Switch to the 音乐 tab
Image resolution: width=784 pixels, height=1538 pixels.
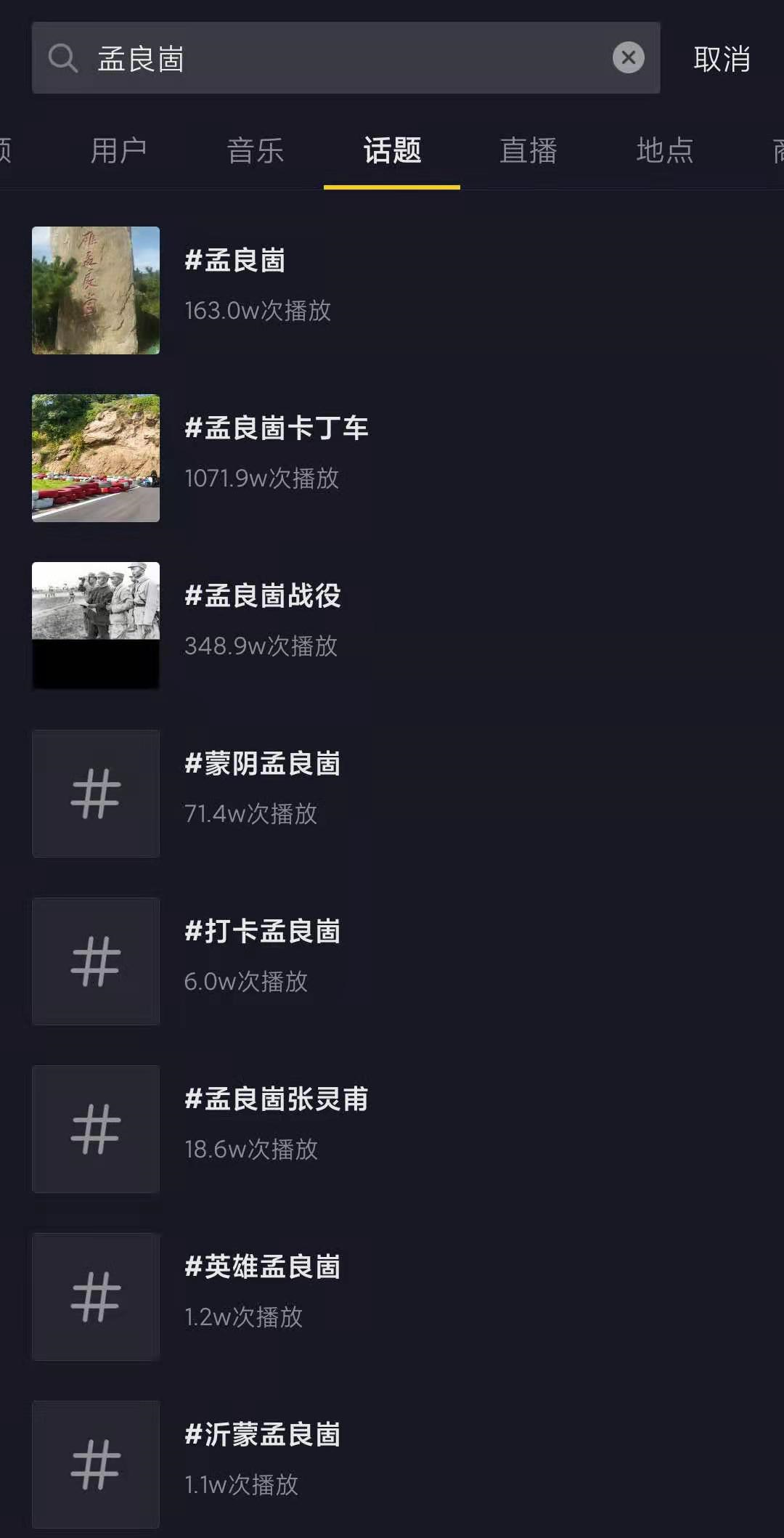click(256, 151)
